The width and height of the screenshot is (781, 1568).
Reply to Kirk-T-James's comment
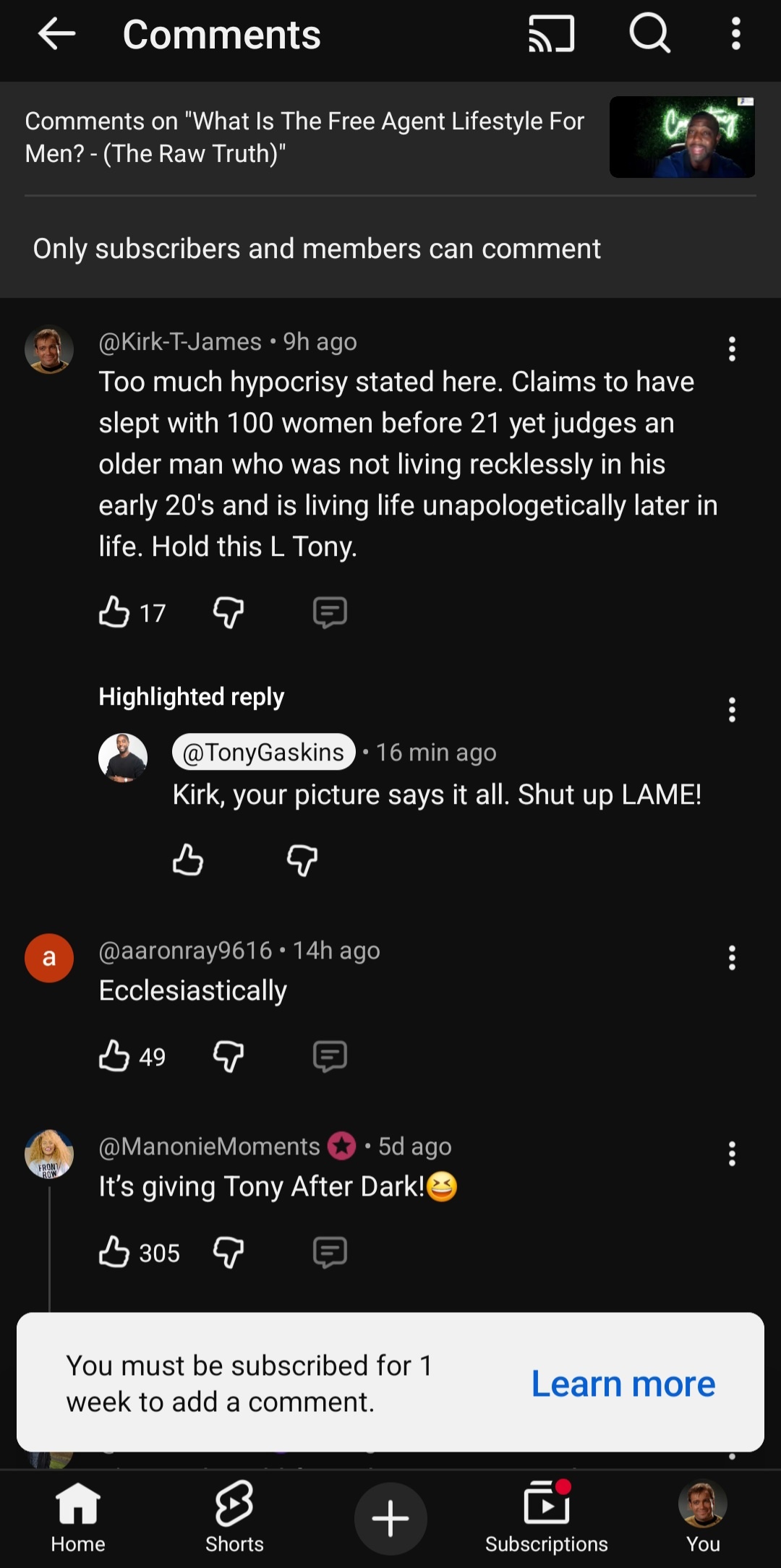[x=330, y=612]
